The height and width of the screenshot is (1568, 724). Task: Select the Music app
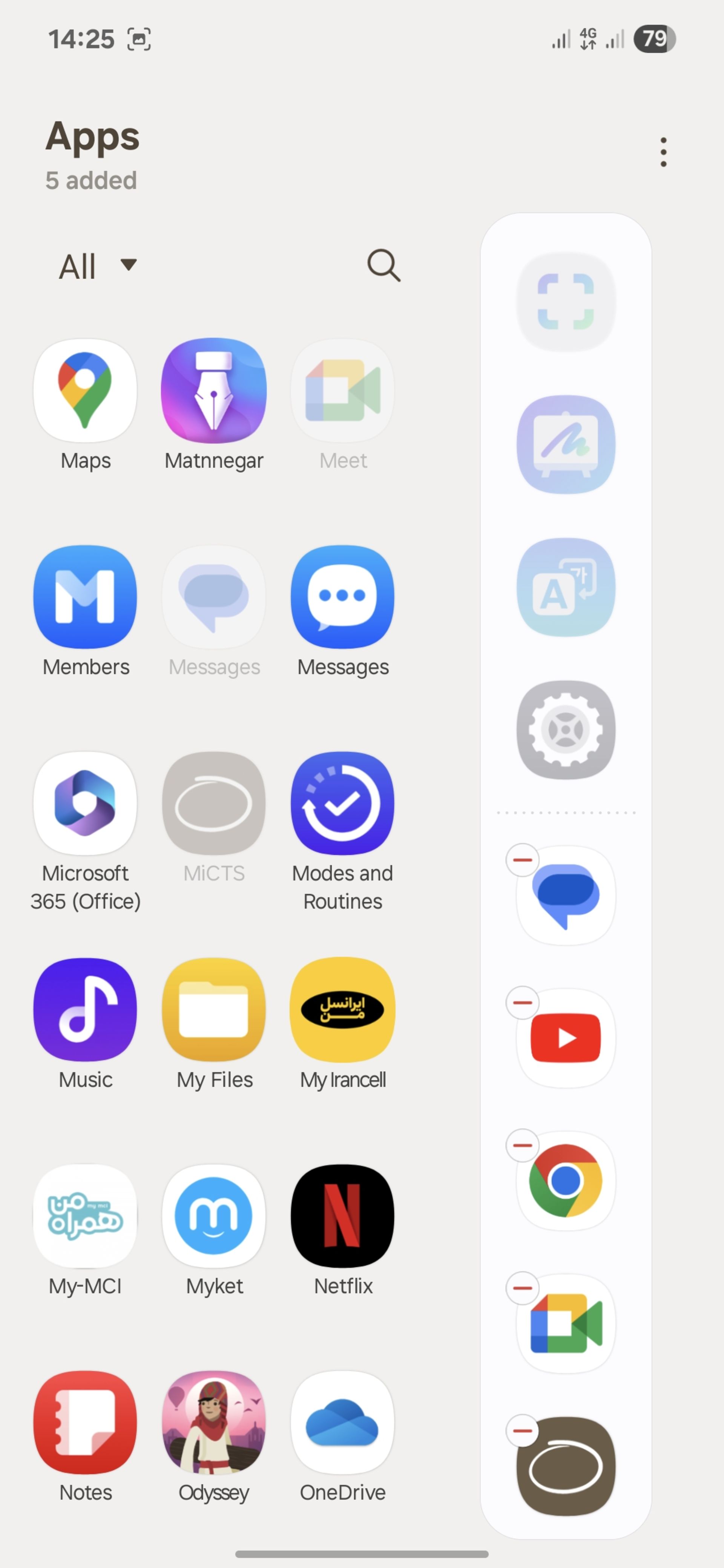(85, 1010)
